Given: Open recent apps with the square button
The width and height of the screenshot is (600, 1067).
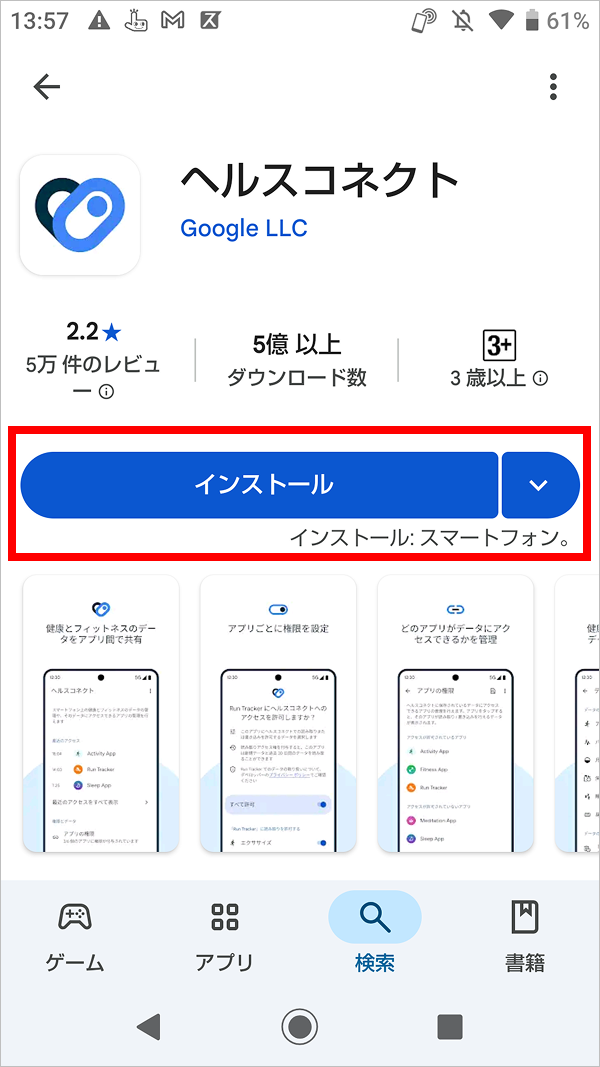Looking at the screenshot, I should [x=450, y=1025].
